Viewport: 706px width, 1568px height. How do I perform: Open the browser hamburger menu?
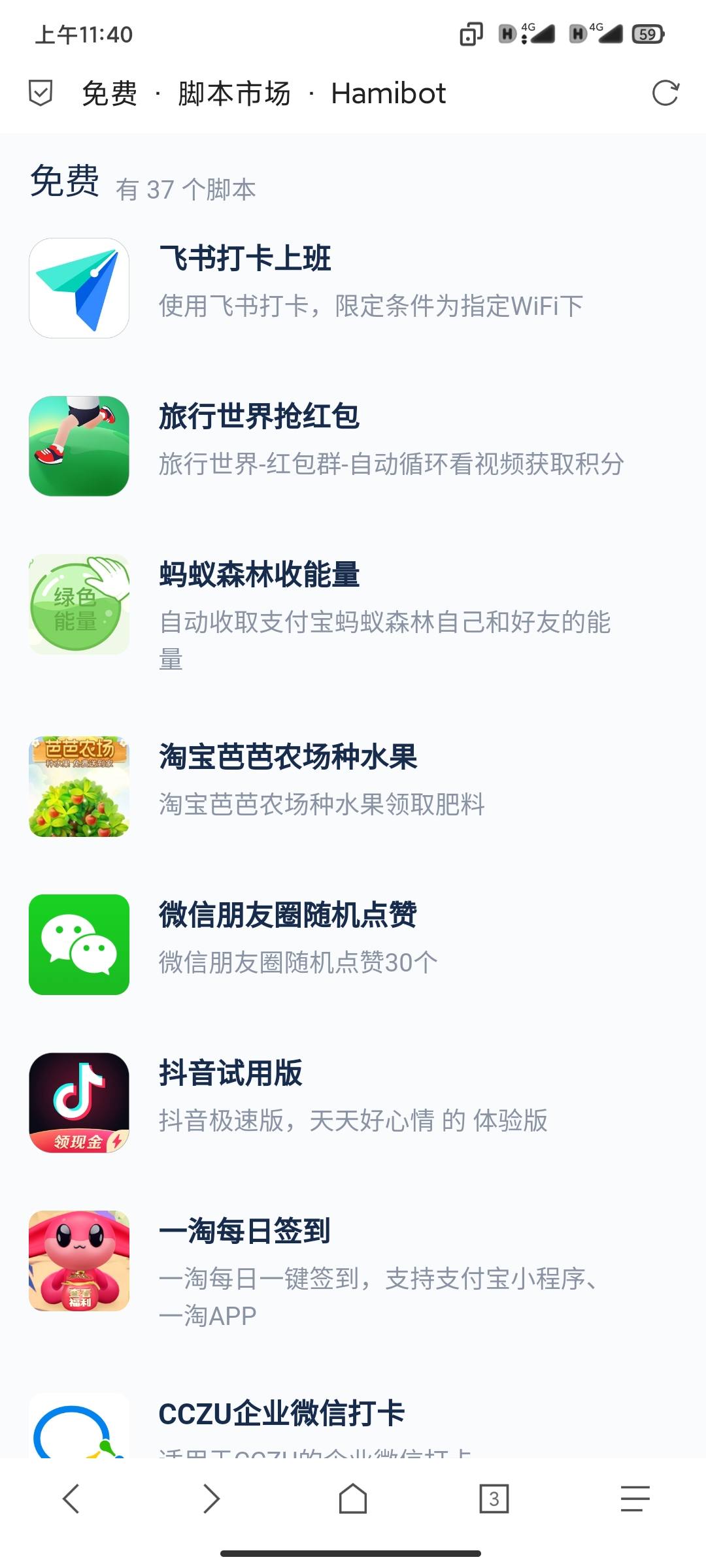635,1498
